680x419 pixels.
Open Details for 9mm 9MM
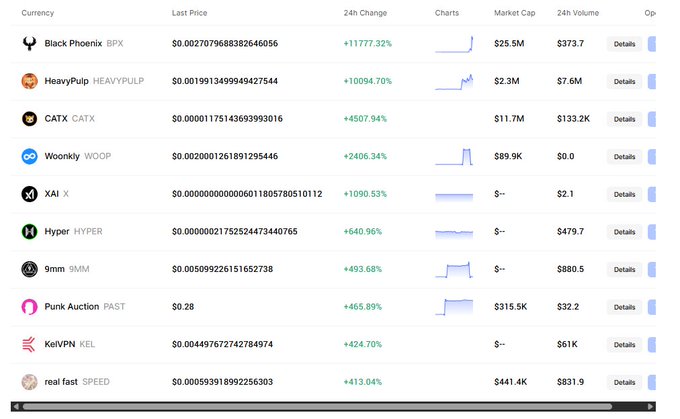[x=624, y=269]
